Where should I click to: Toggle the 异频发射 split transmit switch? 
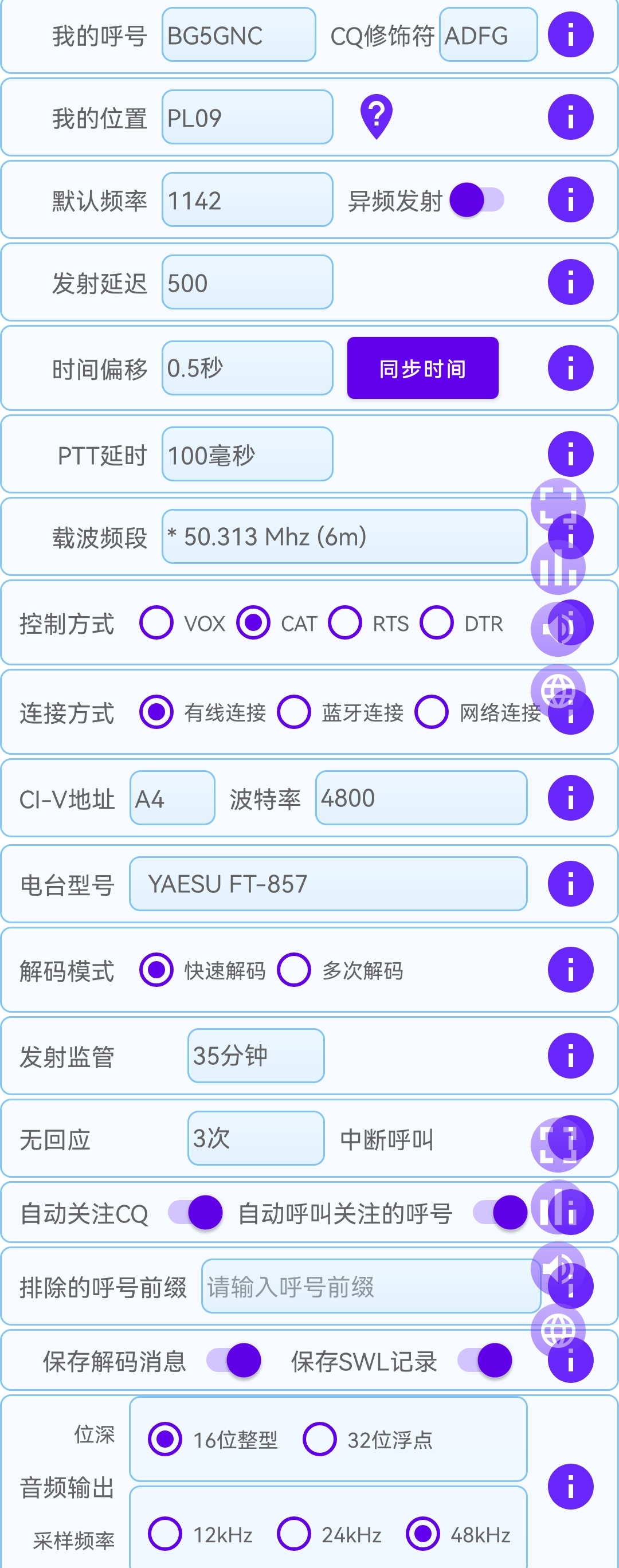477,199
